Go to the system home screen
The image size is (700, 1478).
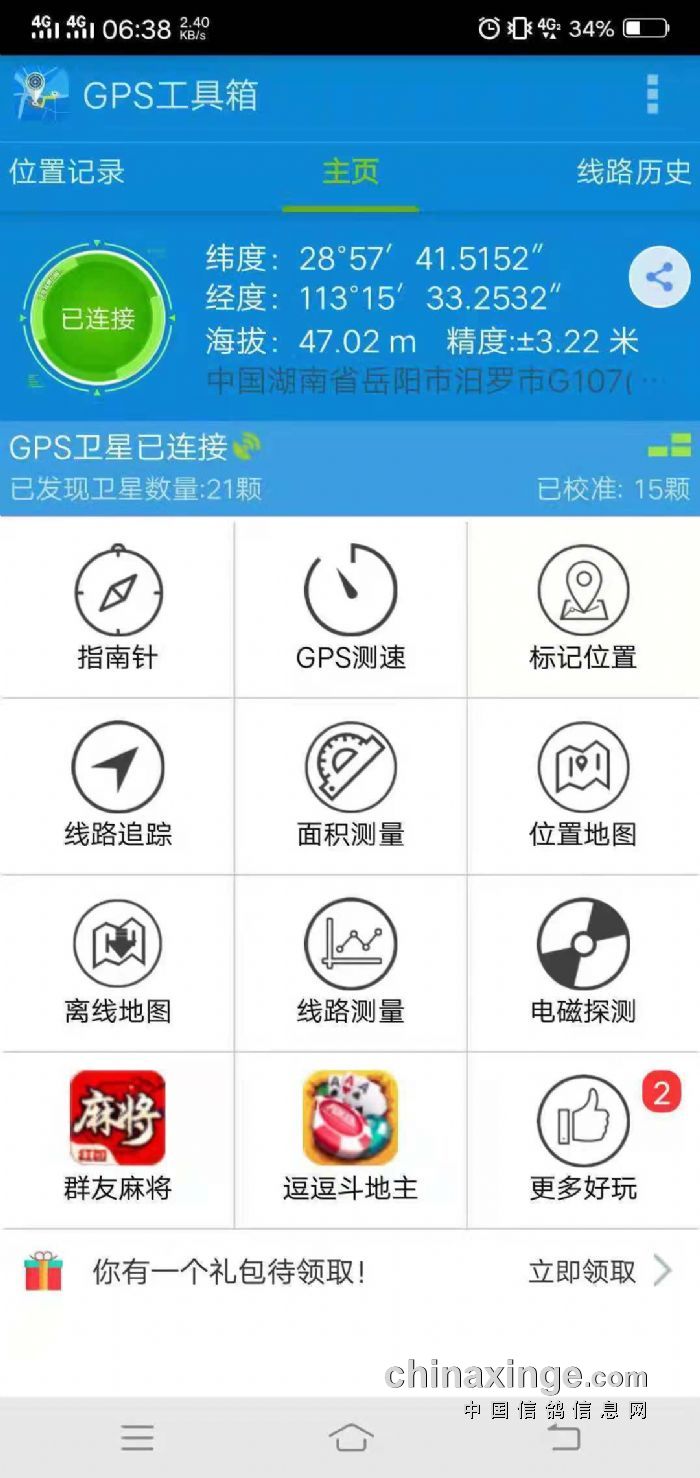[350, 1438]
